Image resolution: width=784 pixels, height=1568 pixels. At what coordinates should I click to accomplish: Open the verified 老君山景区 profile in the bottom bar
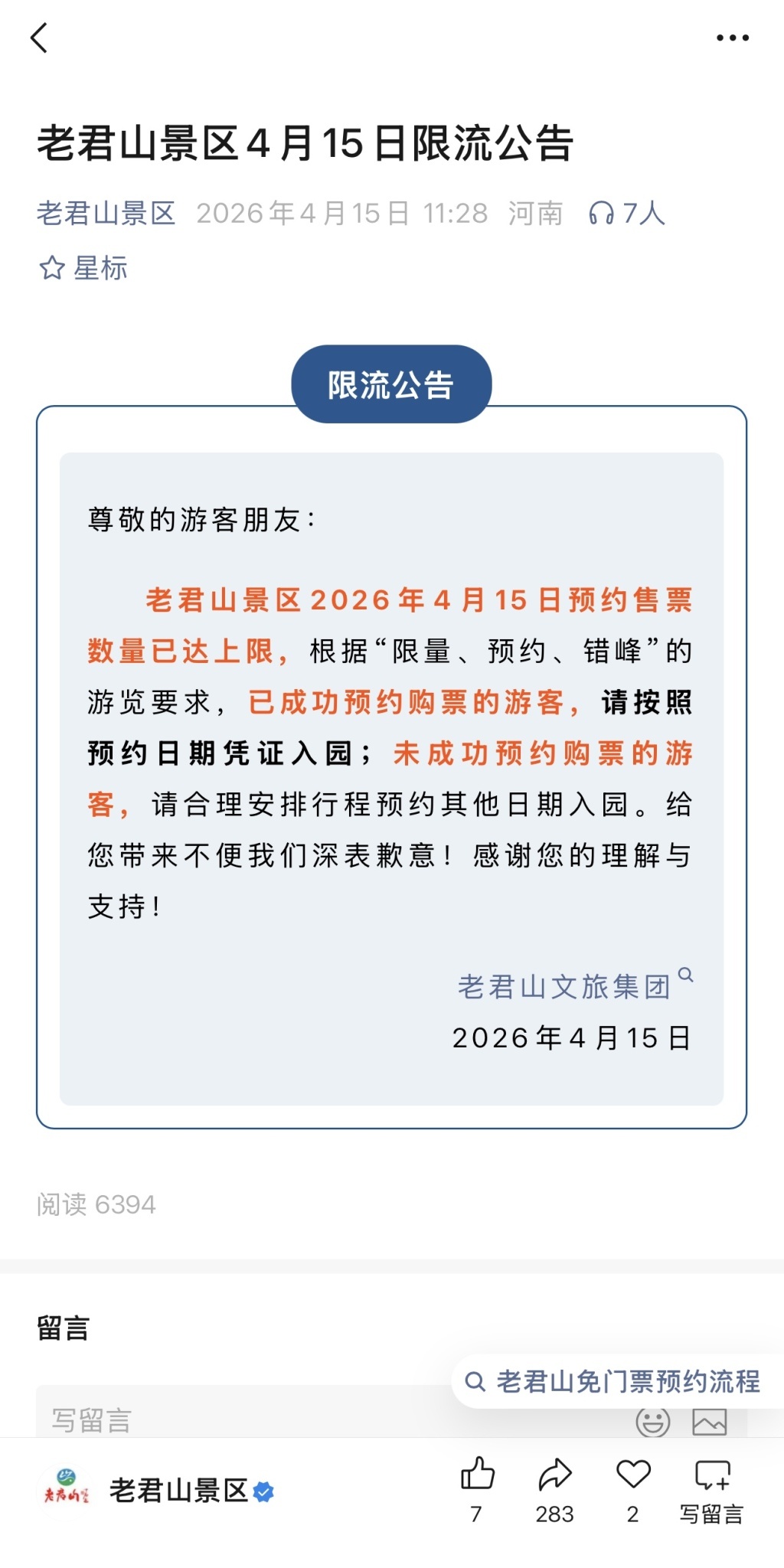(x=158, y=1491)
